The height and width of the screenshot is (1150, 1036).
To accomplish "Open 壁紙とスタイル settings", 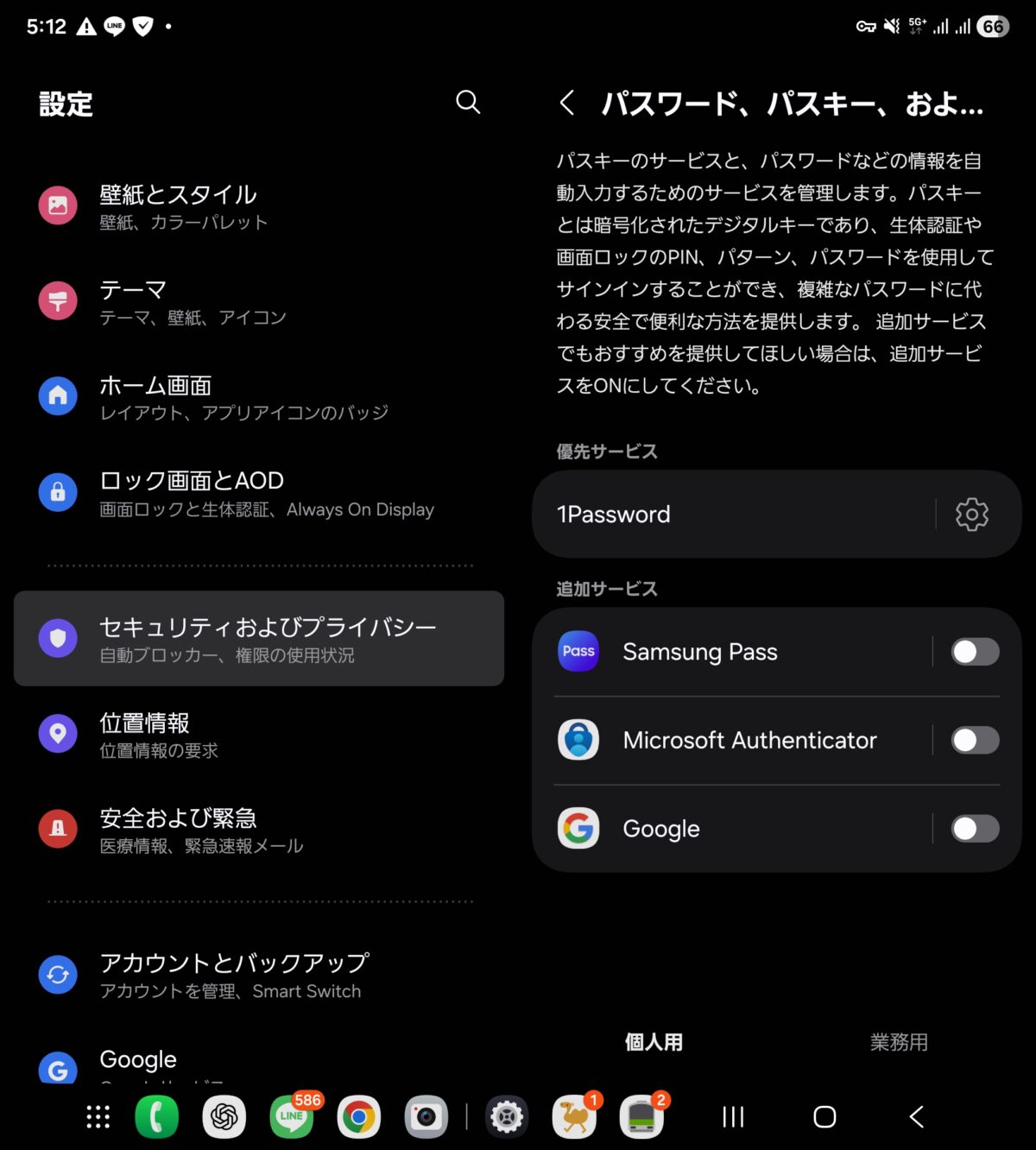I will click(259, 206).
